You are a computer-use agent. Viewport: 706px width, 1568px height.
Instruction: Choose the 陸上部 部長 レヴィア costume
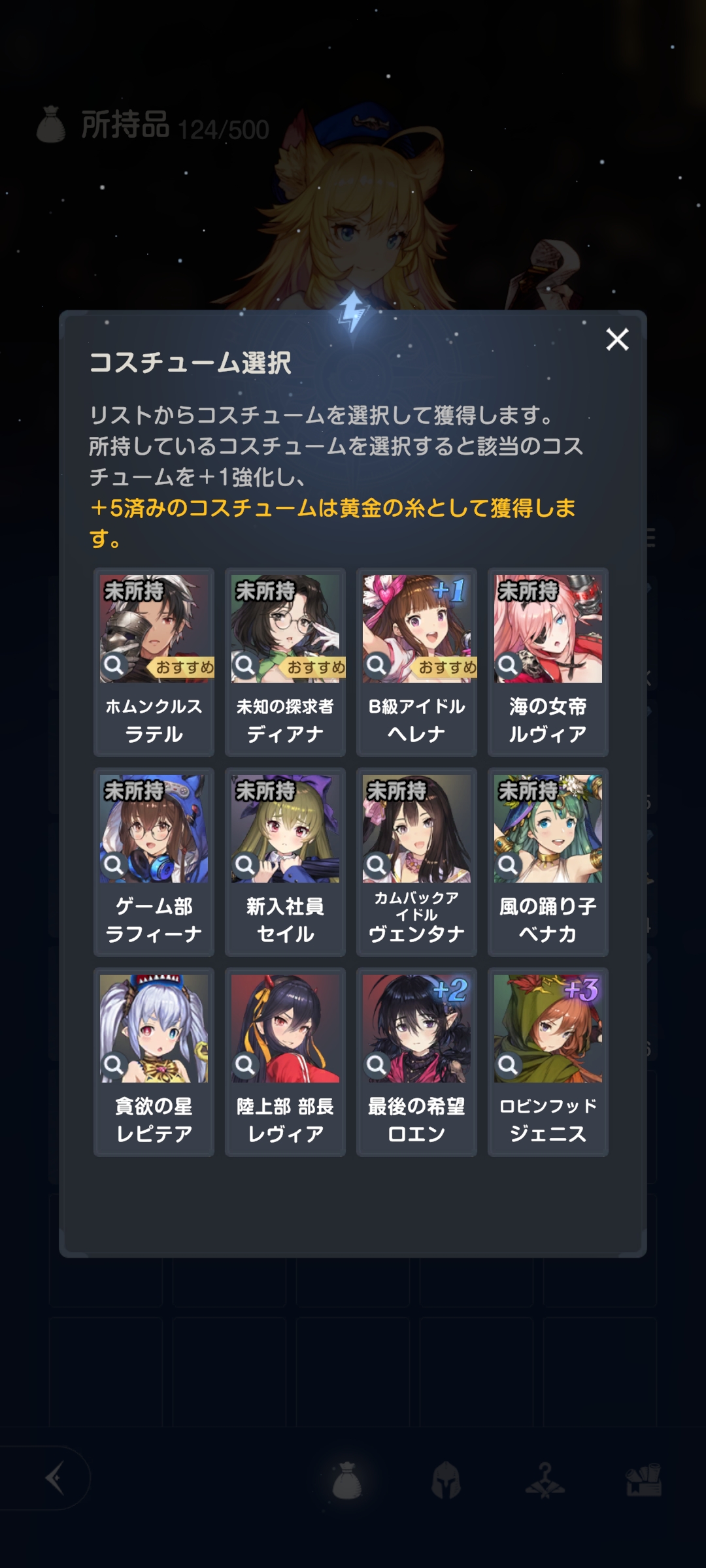pyautogui.click(x=285, y=1062)
